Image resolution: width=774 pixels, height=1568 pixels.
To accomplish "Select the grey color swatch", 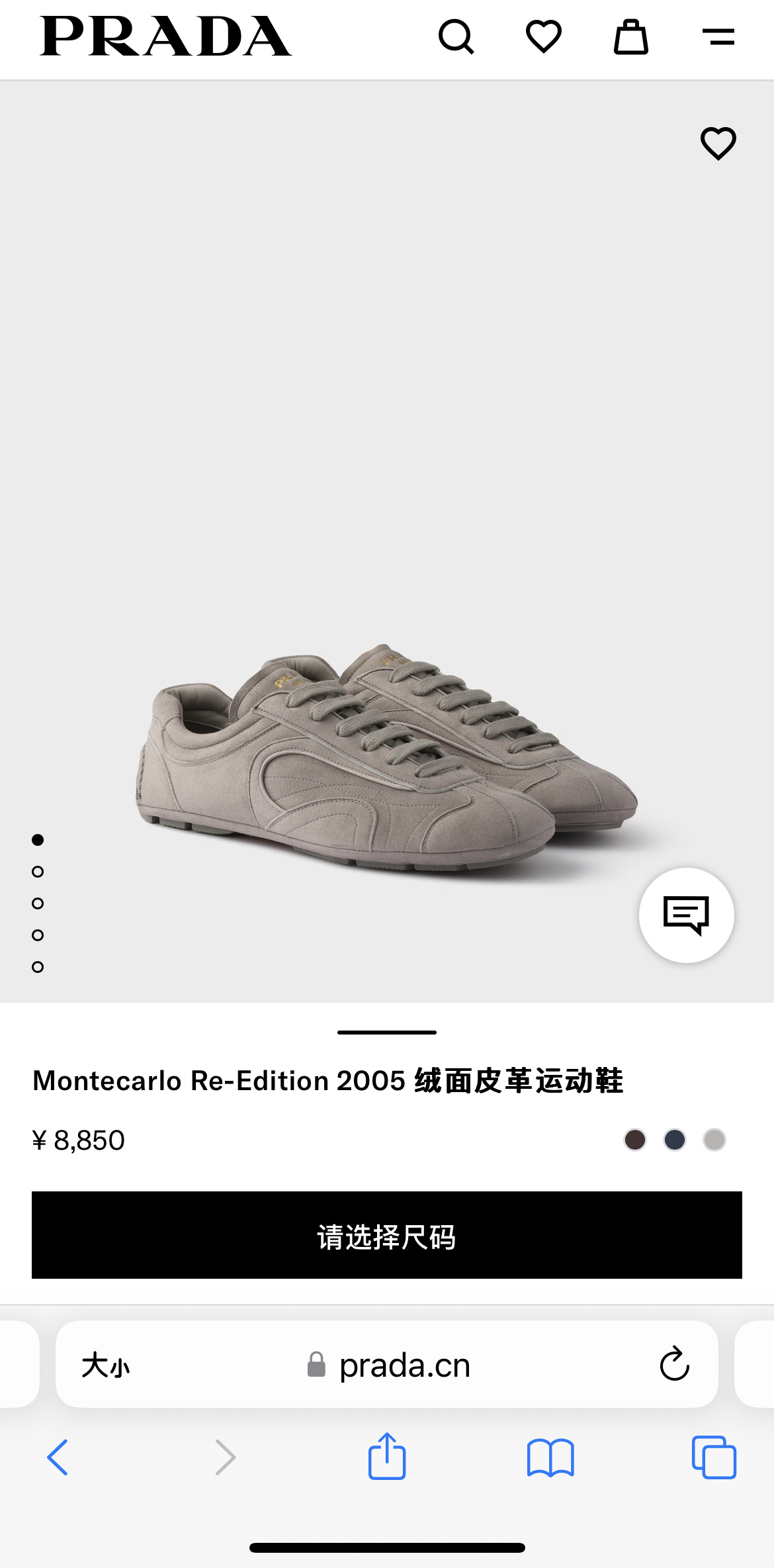I will [x=714, y=1140].
